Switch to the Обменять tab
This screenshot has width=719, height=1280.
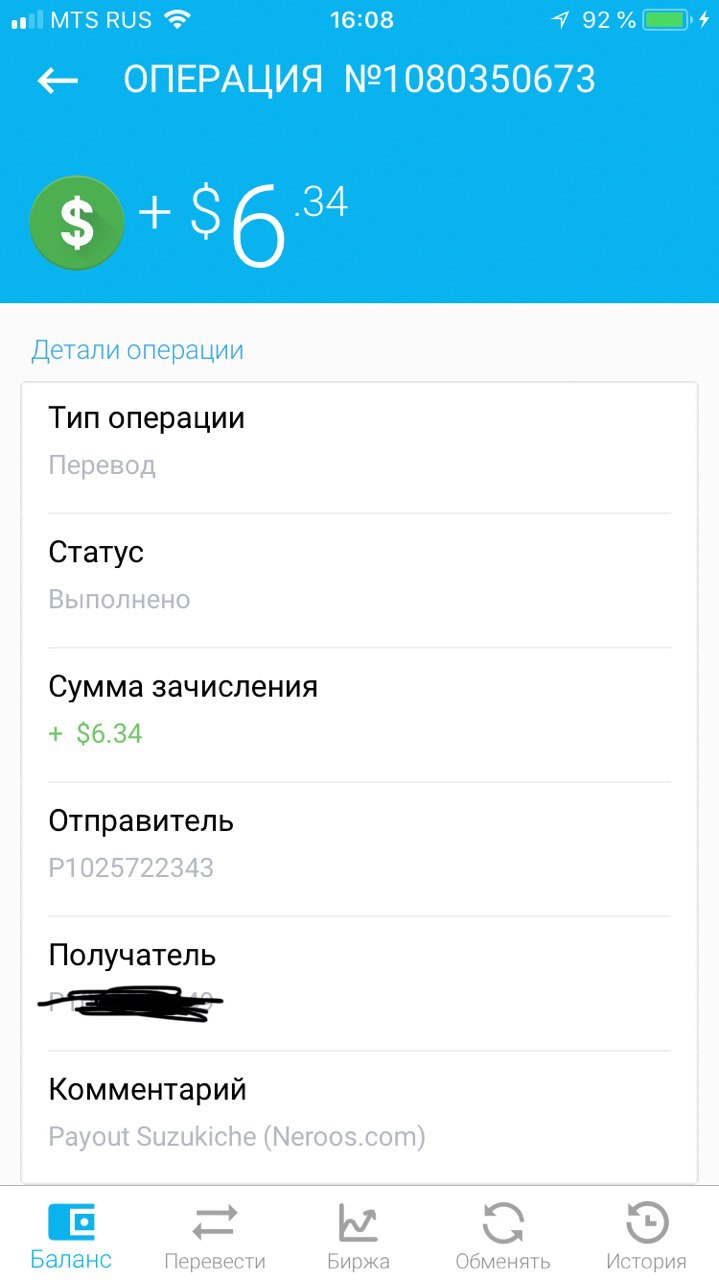(503, 1236)
